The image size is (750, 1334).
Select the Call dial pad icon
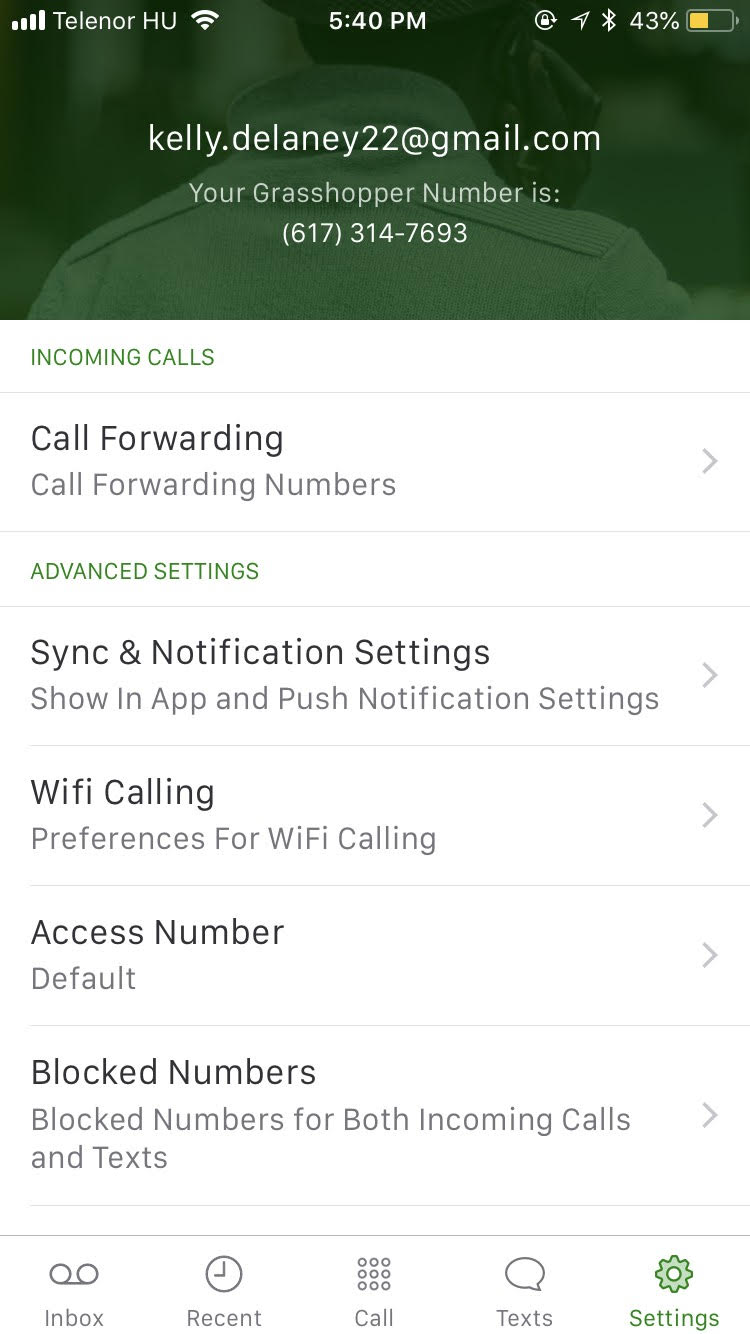374,1274
